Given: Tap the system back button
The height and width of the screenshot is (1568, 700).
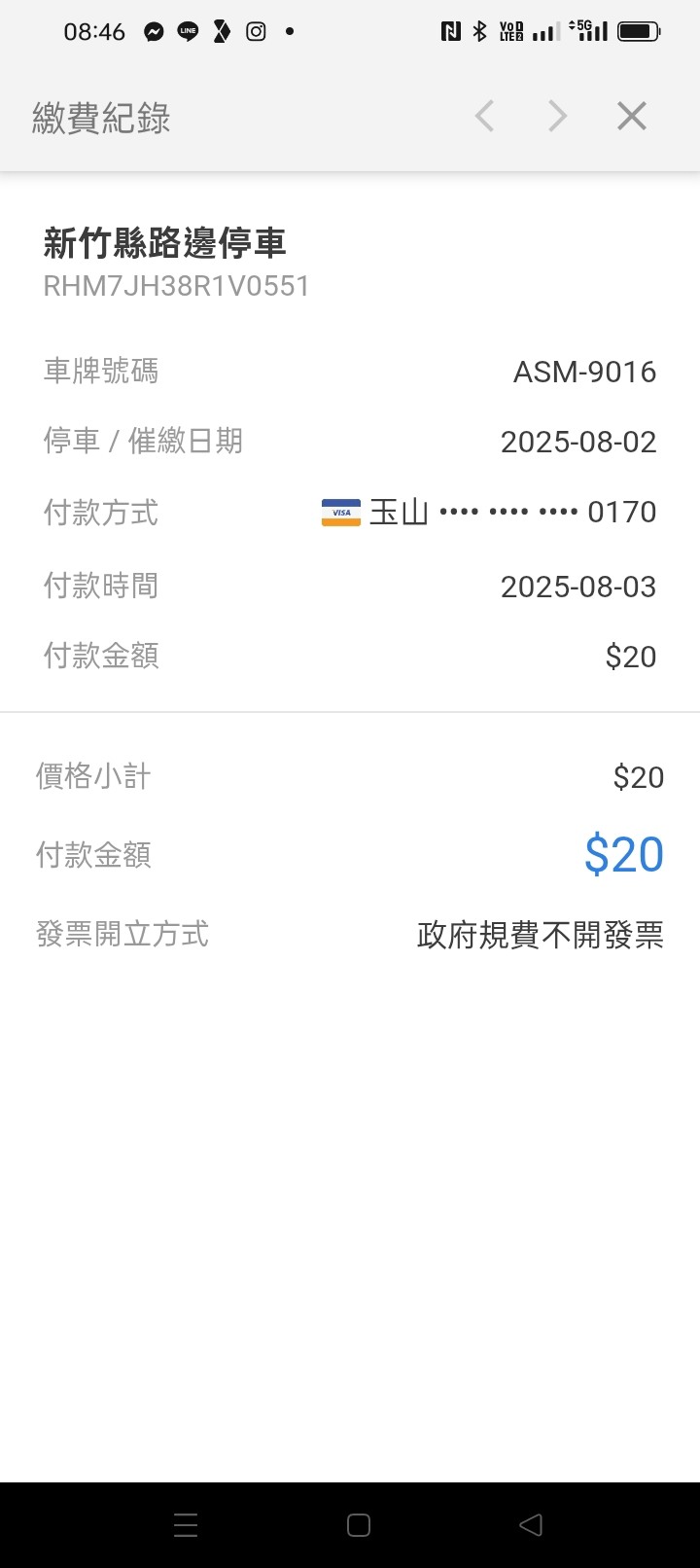Looking at the screenshot, I should [x=531, y=1525].
